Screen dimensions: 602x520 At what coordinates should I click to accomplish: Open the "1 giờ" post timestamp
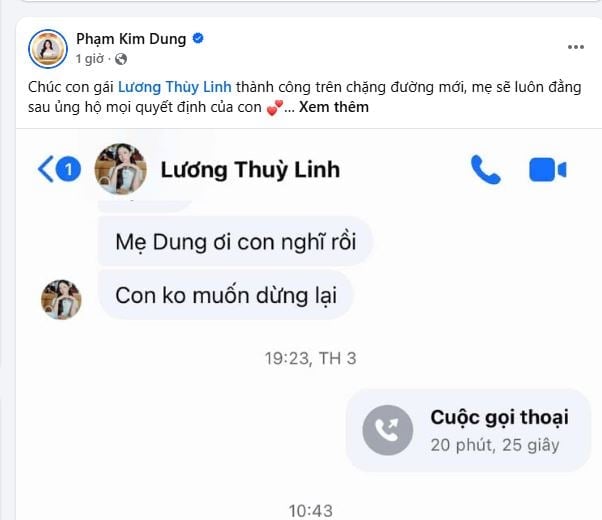click(x=89, y=59)
